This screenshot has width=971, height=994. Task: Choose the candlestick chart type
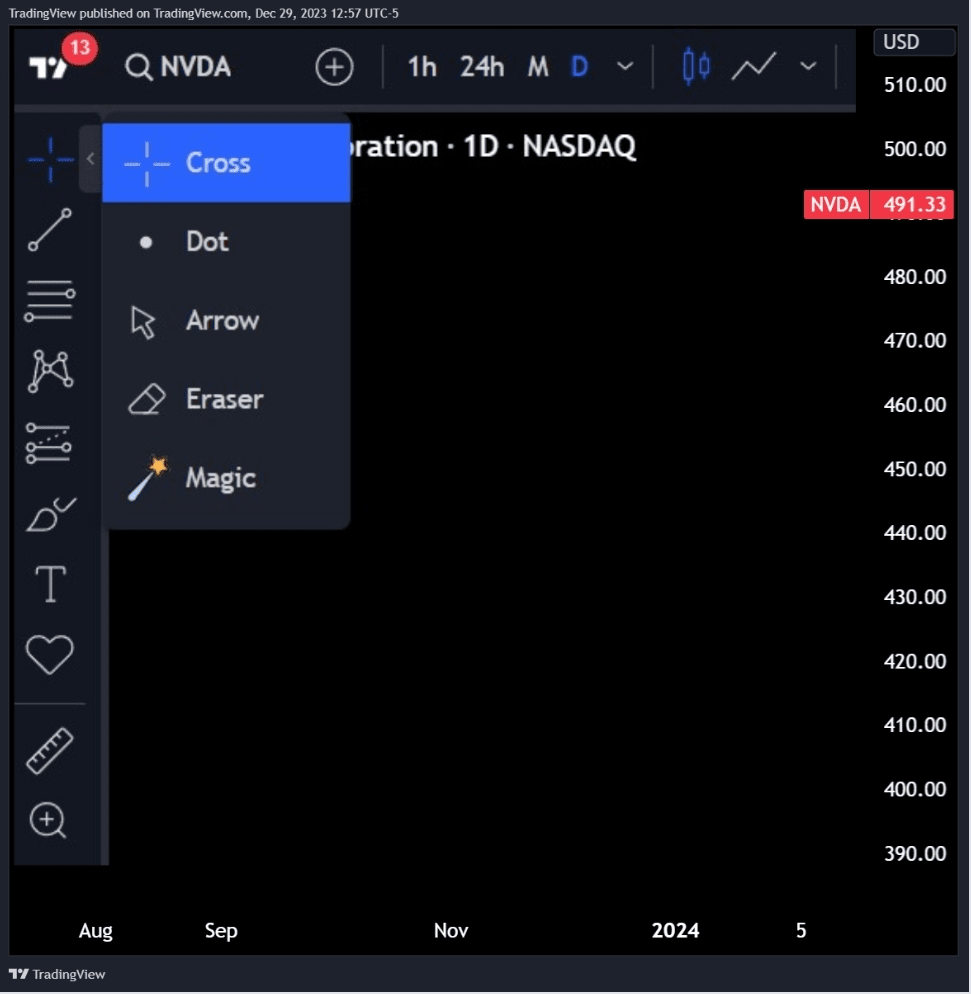(x=695, y=67)
